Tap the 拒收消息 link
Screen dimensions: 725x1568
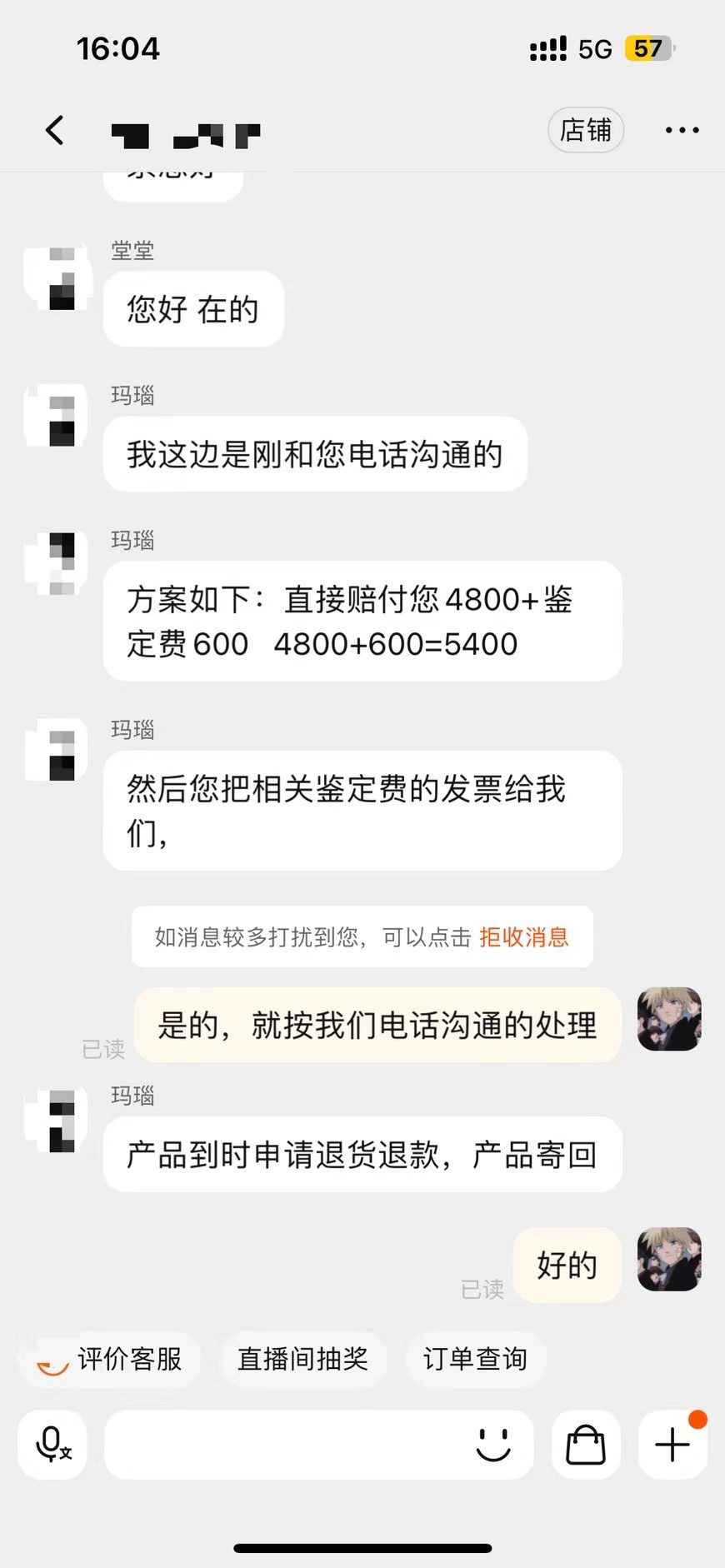click(x=523, y=937)
